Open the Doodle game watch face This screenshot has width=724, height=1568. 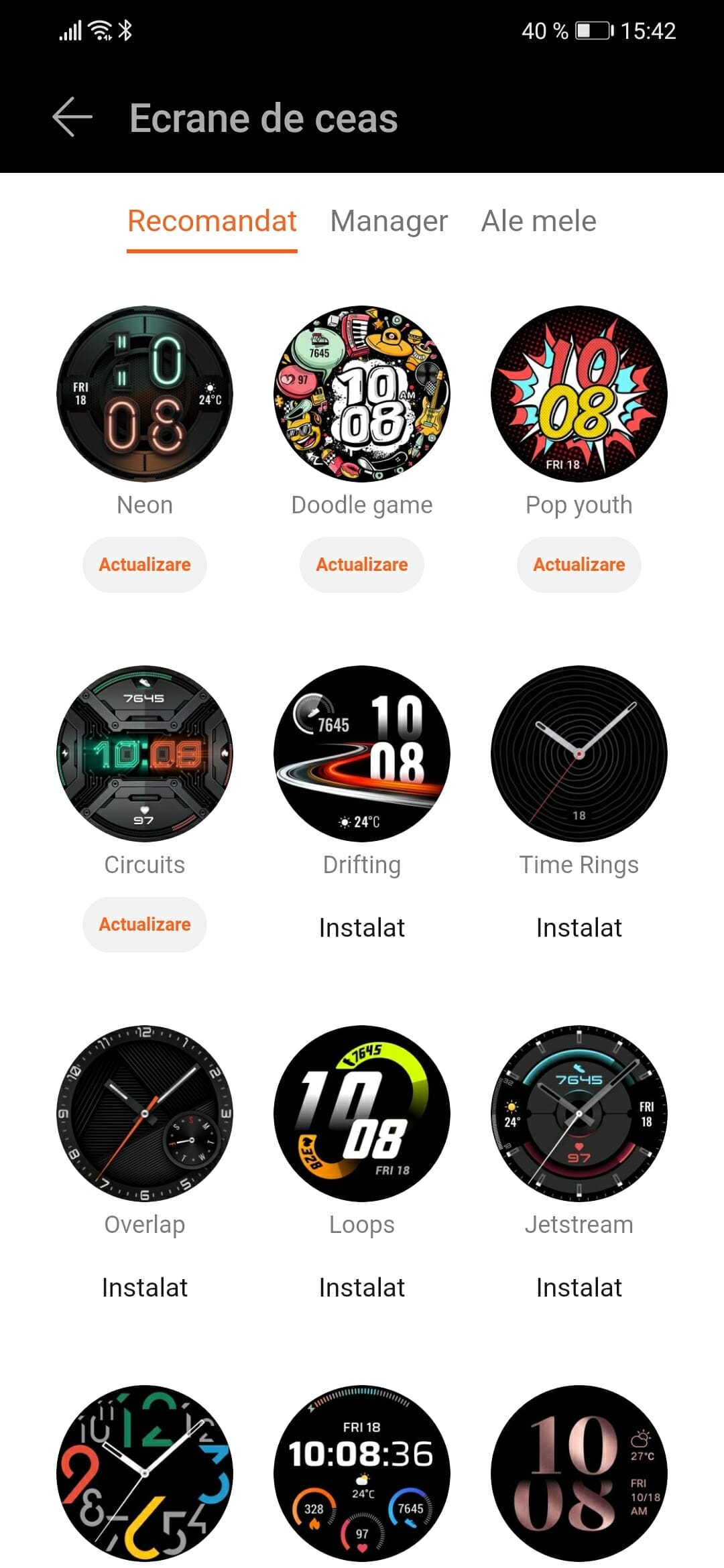(x=362, y=394)
